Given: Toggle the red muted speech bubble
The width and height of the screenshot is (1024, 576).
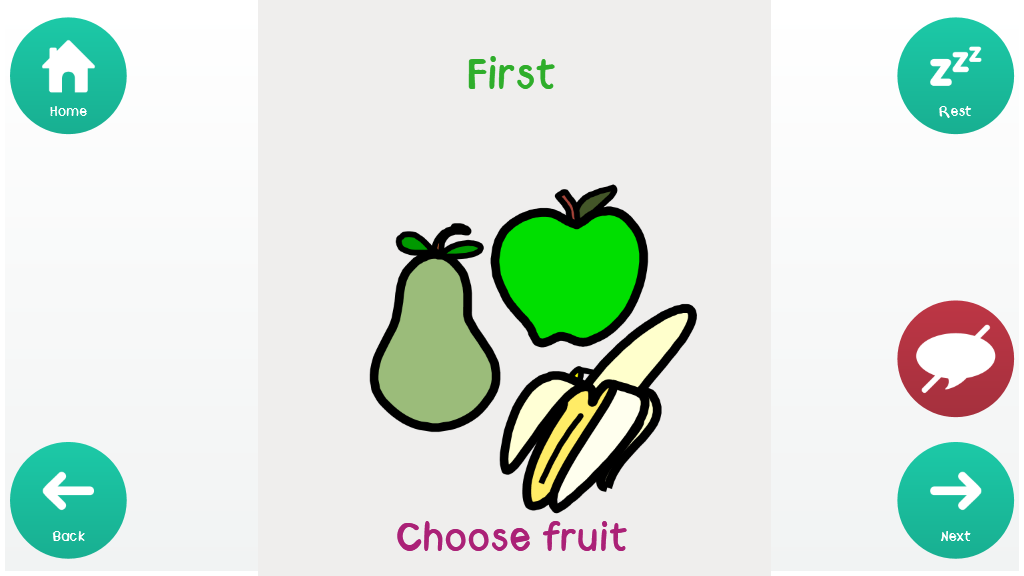Looking at the screenshot, I should [955, 359].
